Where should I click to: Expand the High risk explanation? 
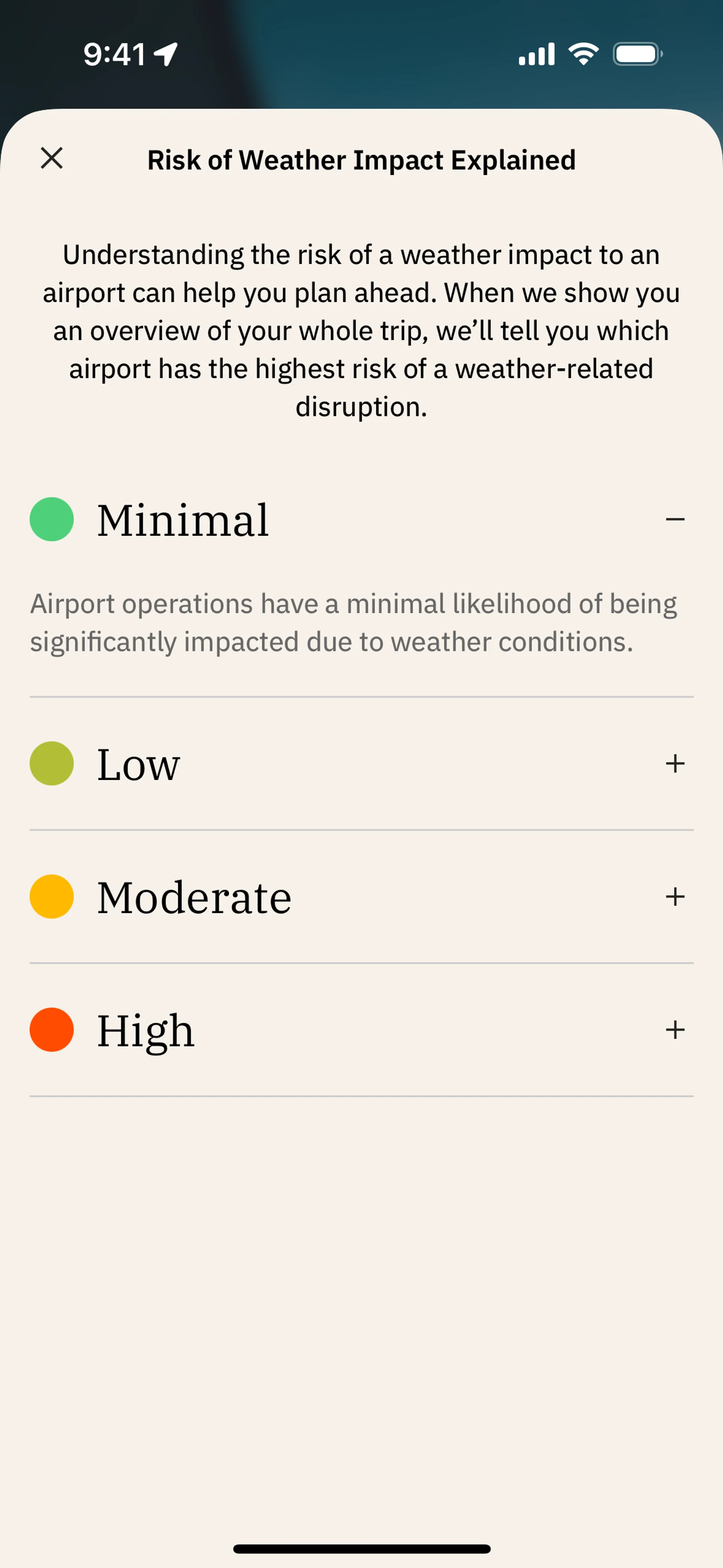click(x=674, y=1030)
